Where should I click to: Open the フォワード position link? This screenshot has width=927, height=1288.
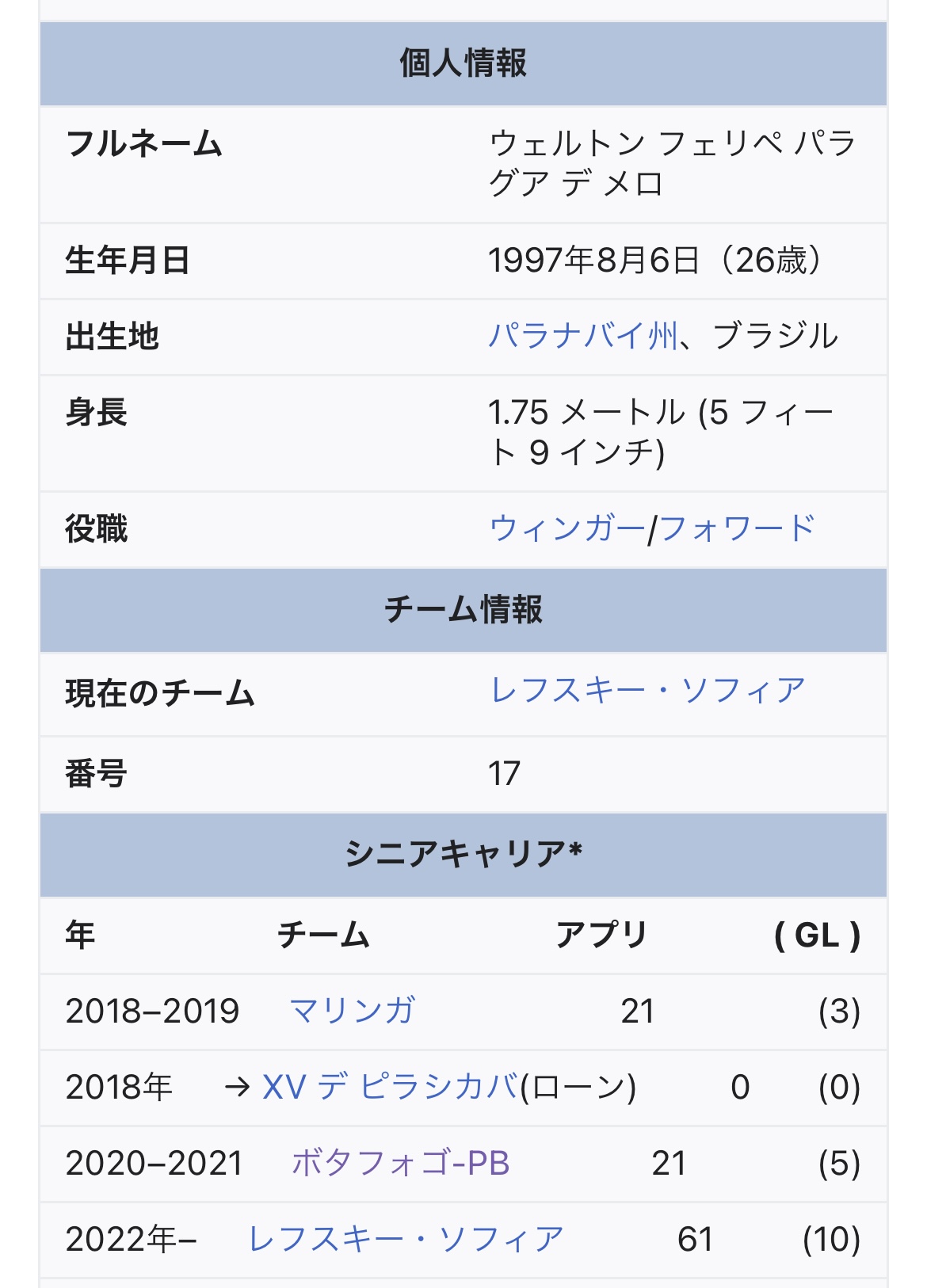737,528
